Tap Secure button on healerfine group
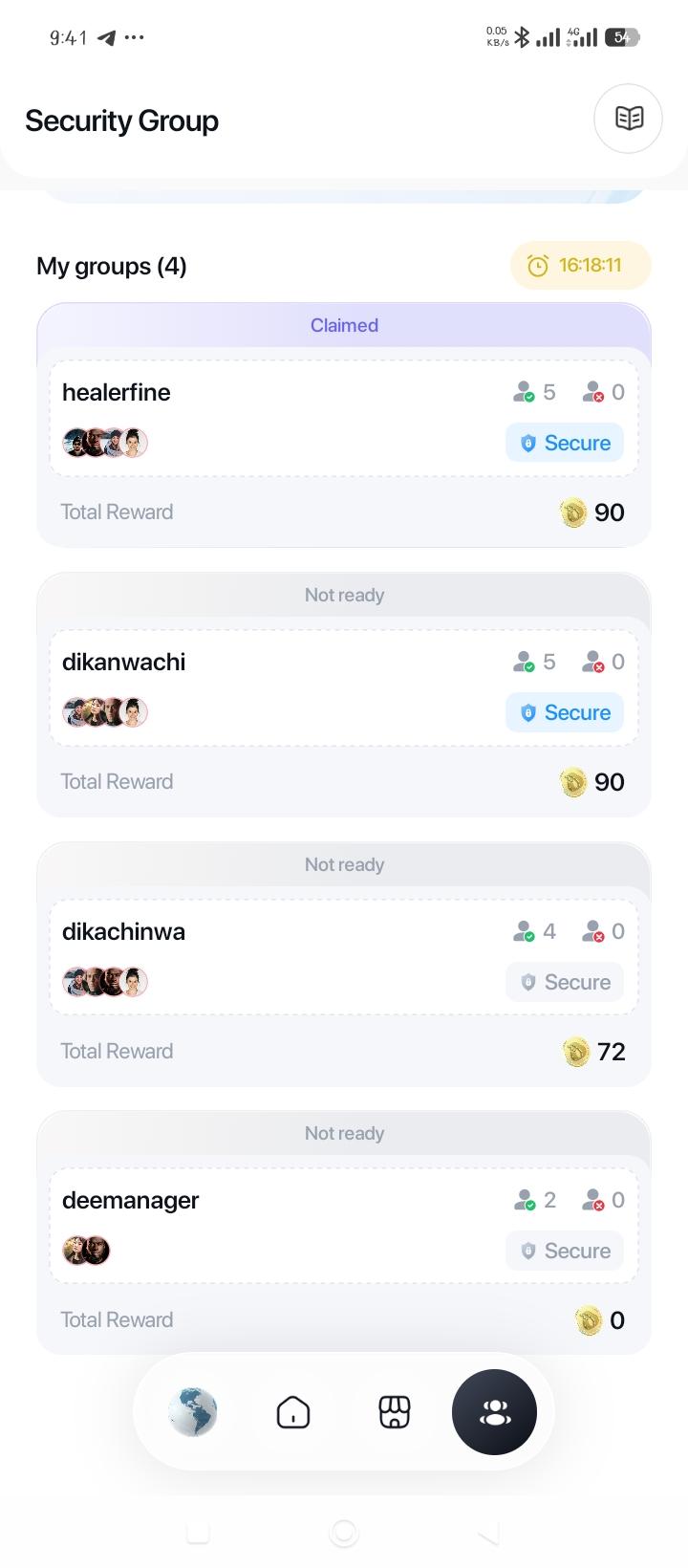This screenshot has width=688, height=1568. 565,443
